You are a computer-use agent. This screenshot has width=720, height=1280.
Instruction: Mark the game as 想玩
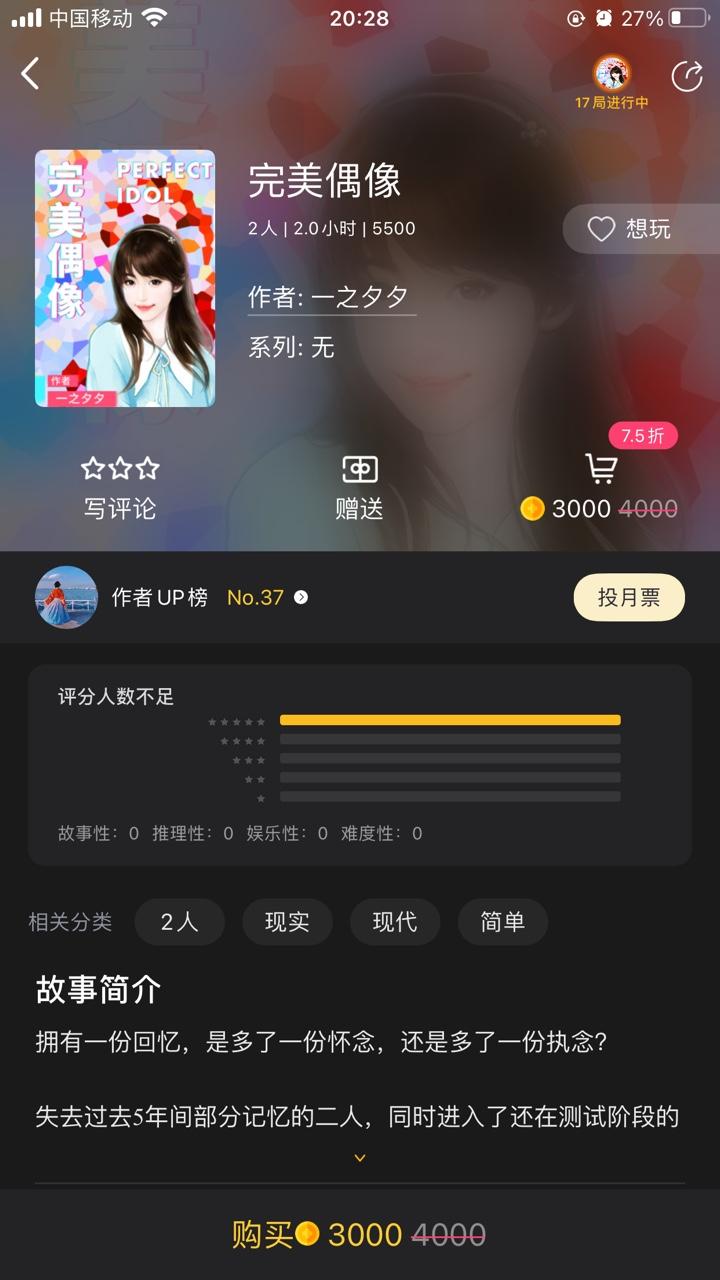[x=645, y=228]
